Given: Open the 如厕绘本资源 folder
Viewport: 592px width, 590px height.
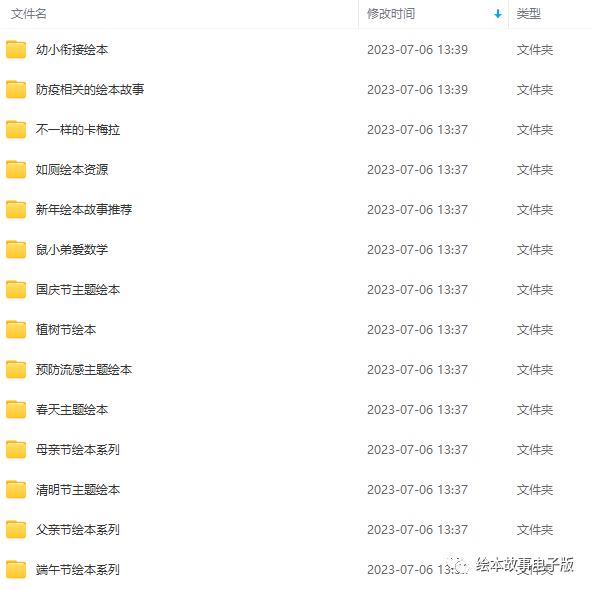Looking at the screenshot, I should [72, 170].
